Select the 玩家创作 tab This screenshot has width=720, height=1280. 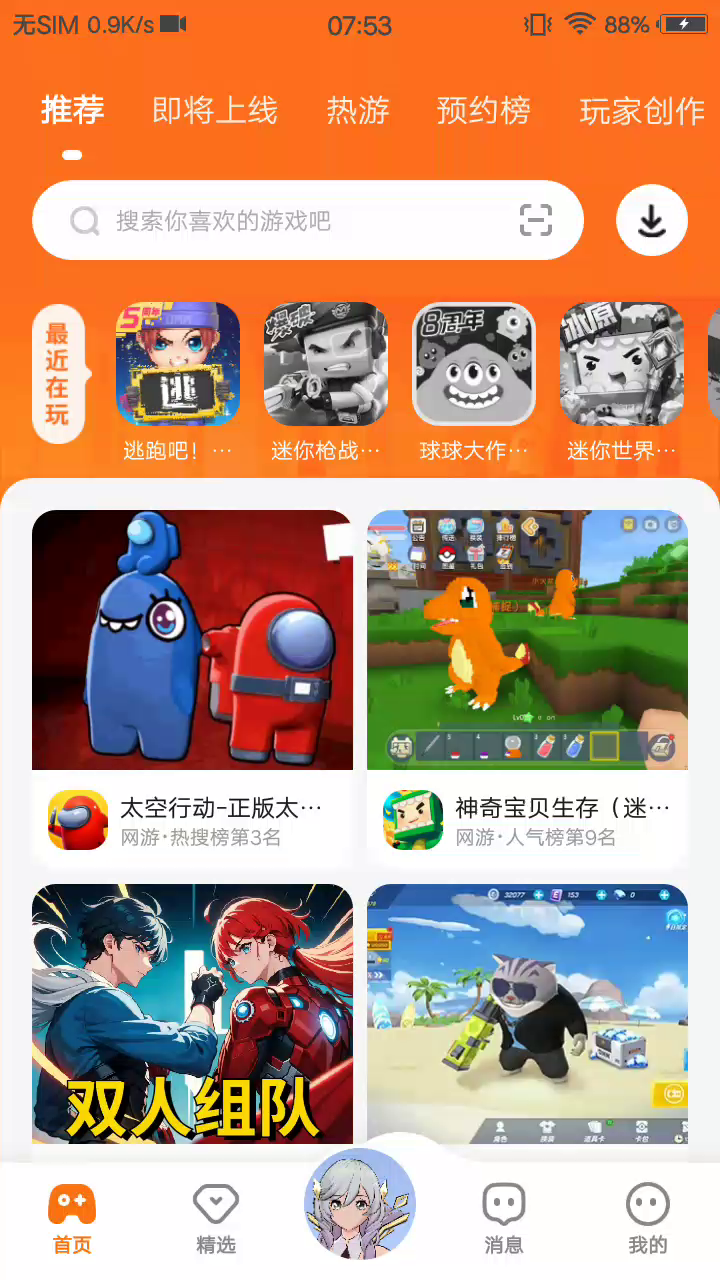(642, 111)
